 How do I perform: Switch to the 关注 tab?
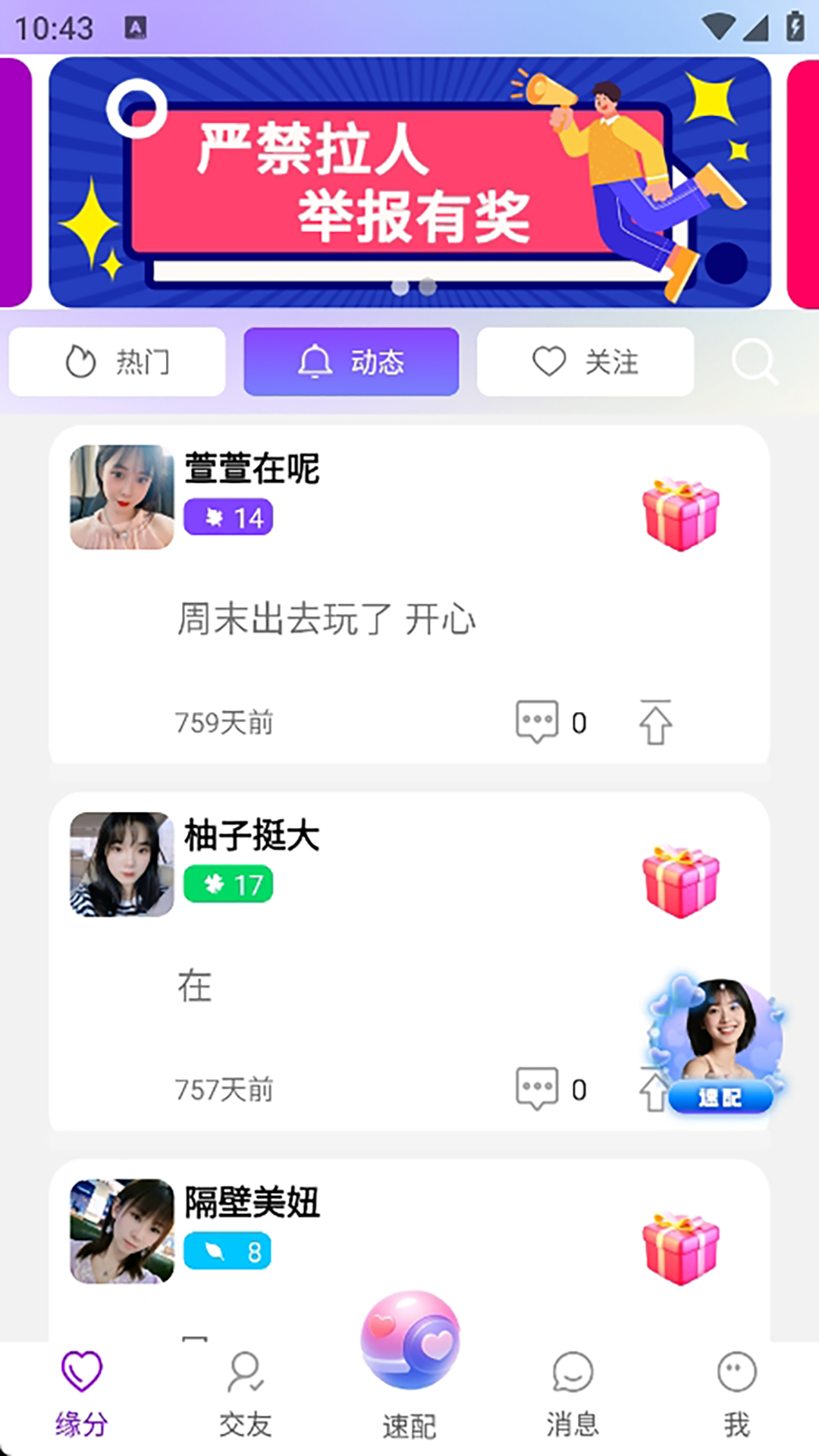pos(585,362)
